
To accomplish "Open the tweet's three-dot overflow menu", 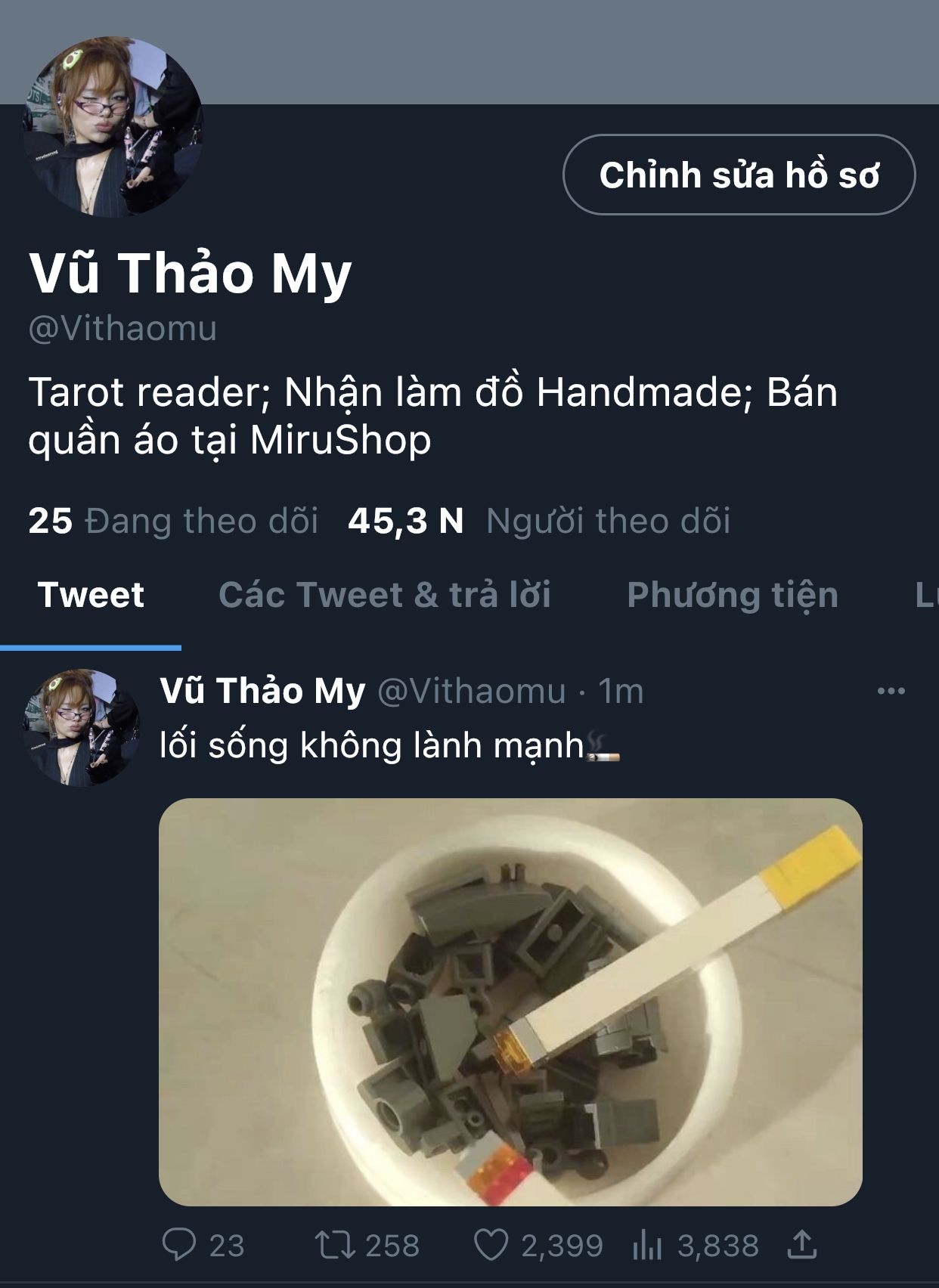I will 891,691.
